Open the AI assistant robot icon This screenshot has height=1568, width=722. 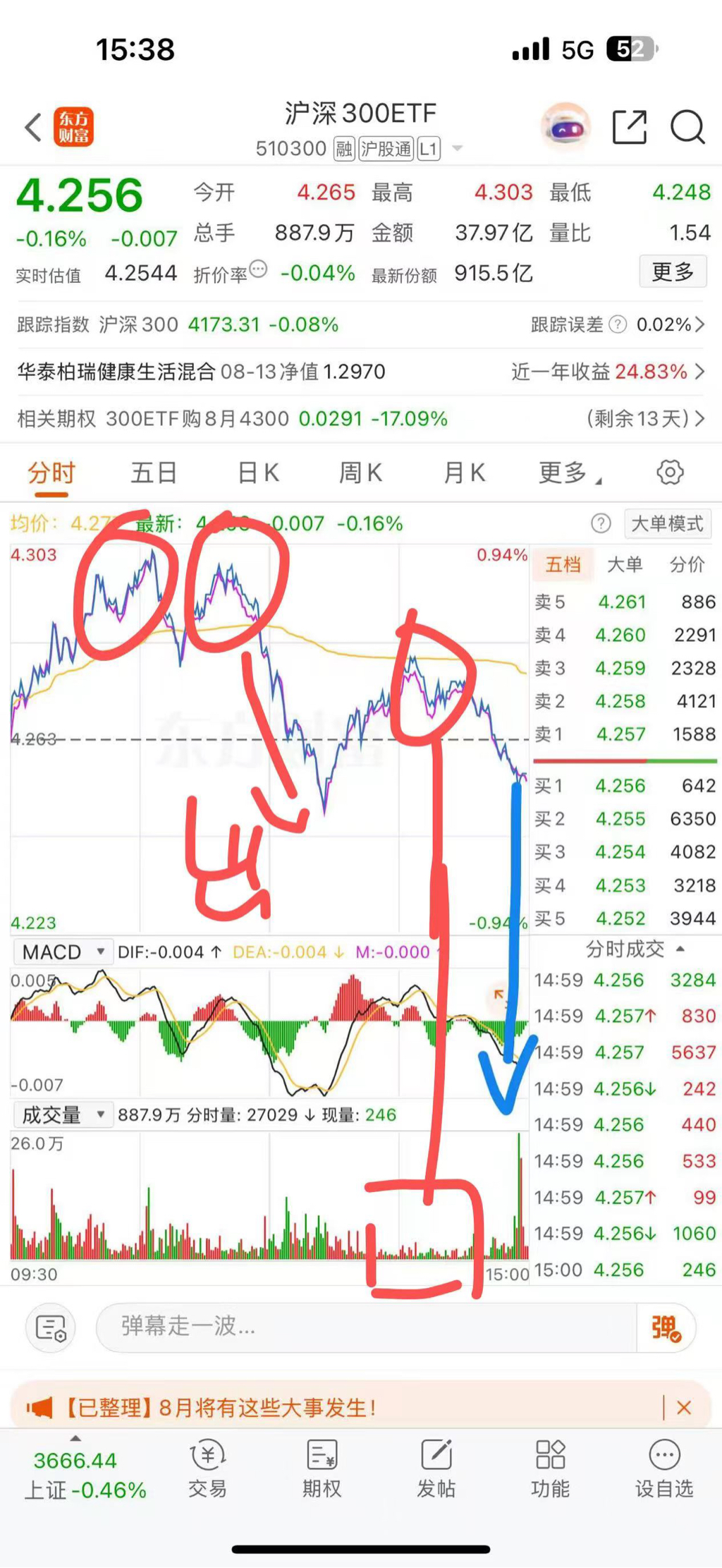(565, 128)
